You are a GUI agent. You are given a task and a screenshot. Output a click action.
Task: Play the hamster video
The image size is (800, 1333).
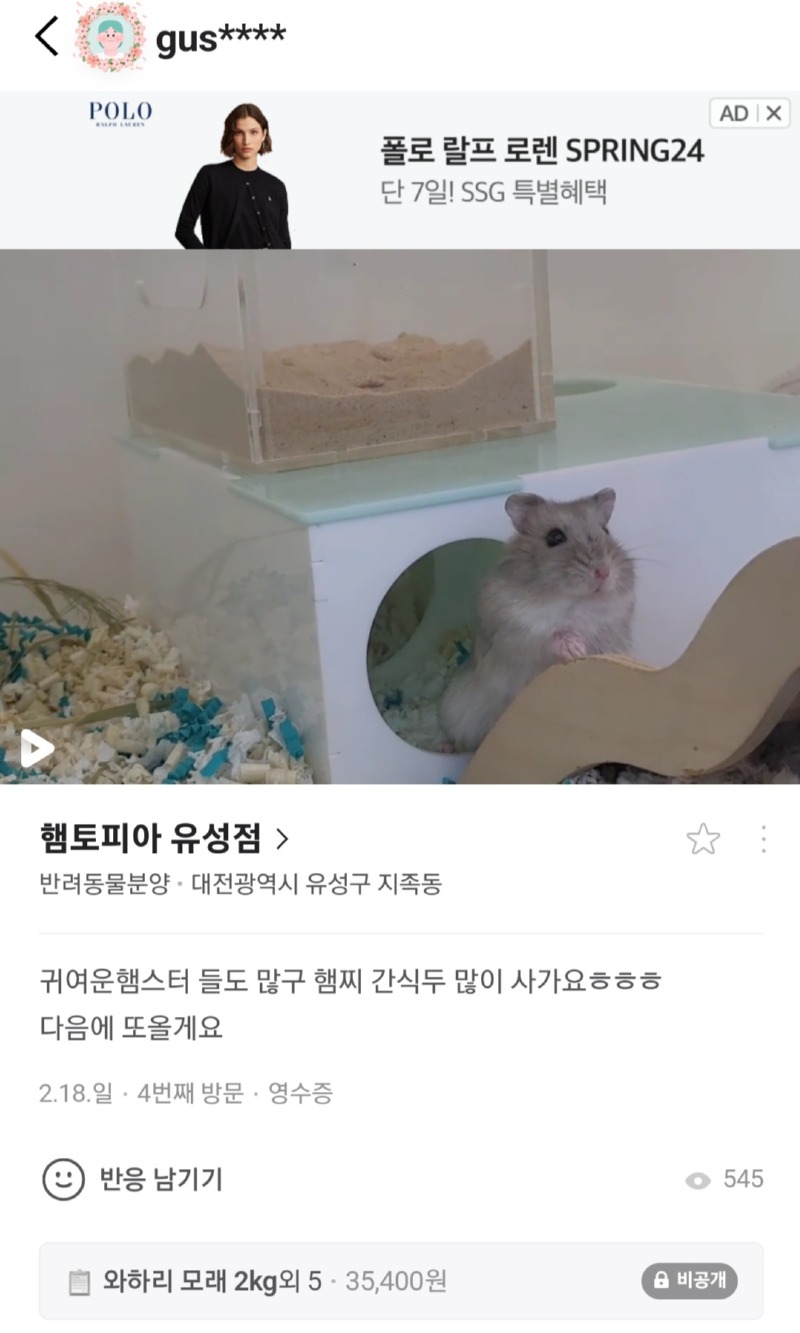tap(36, 747)
